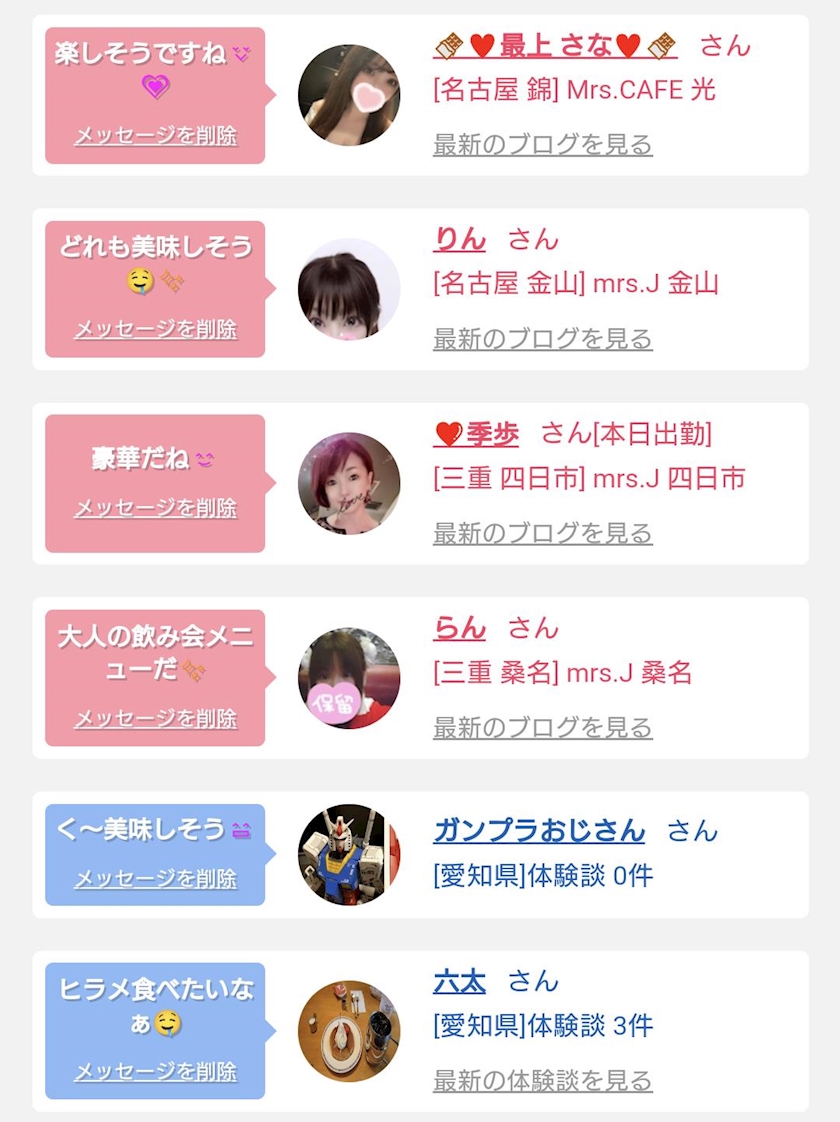Tap 季歩's round profile photo
The image size is (840, 1122).
tap(349, 483)
